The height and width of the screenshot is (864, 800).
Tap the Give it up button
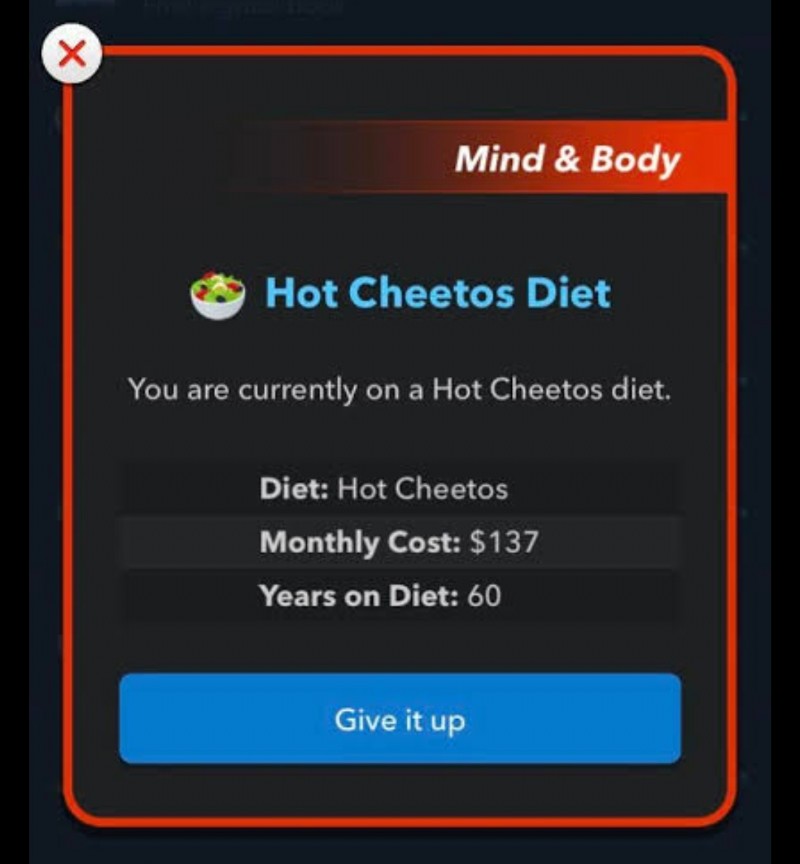tap(400, 718)
